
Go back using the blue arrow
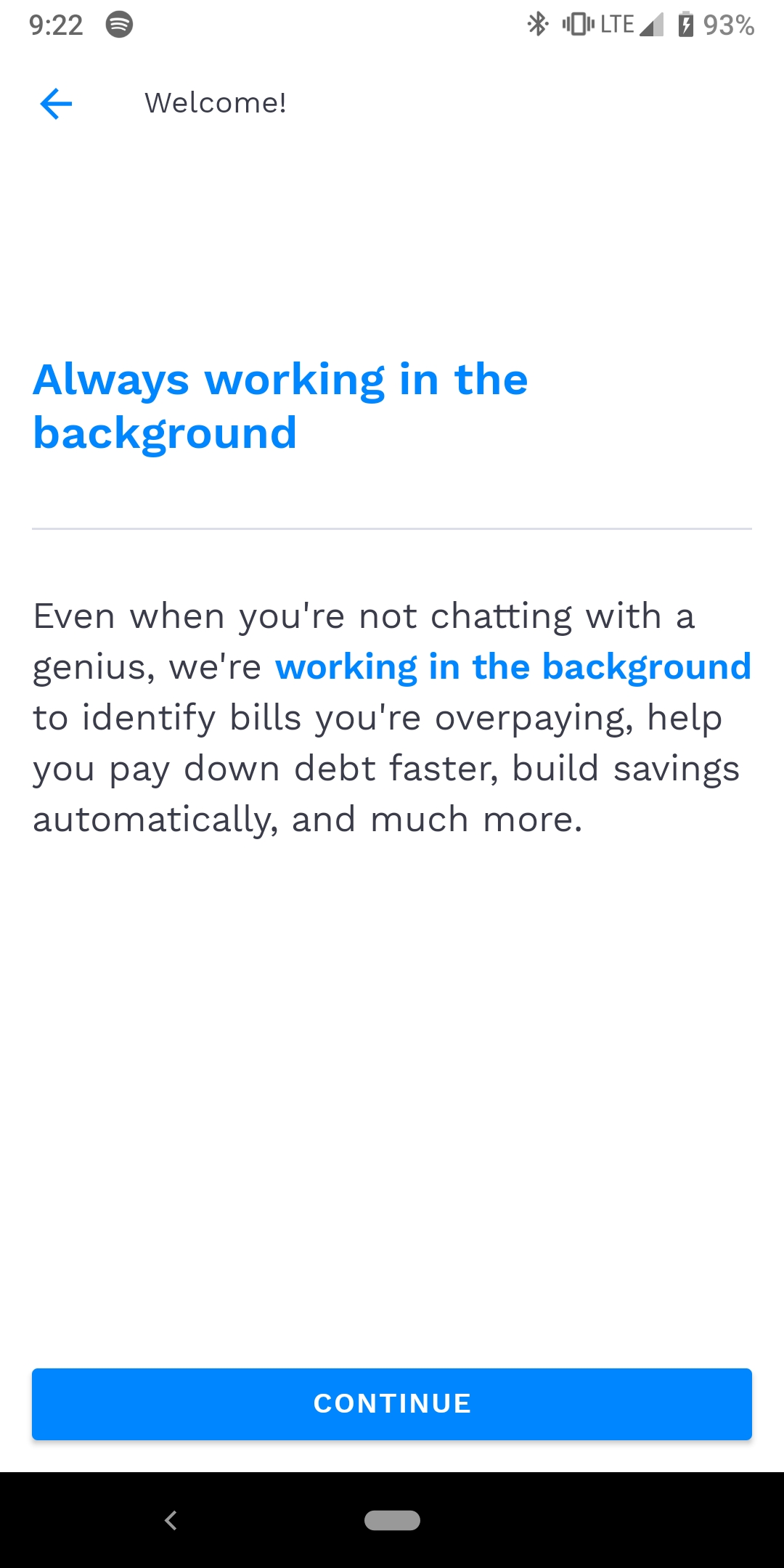(x=56, y=103)
